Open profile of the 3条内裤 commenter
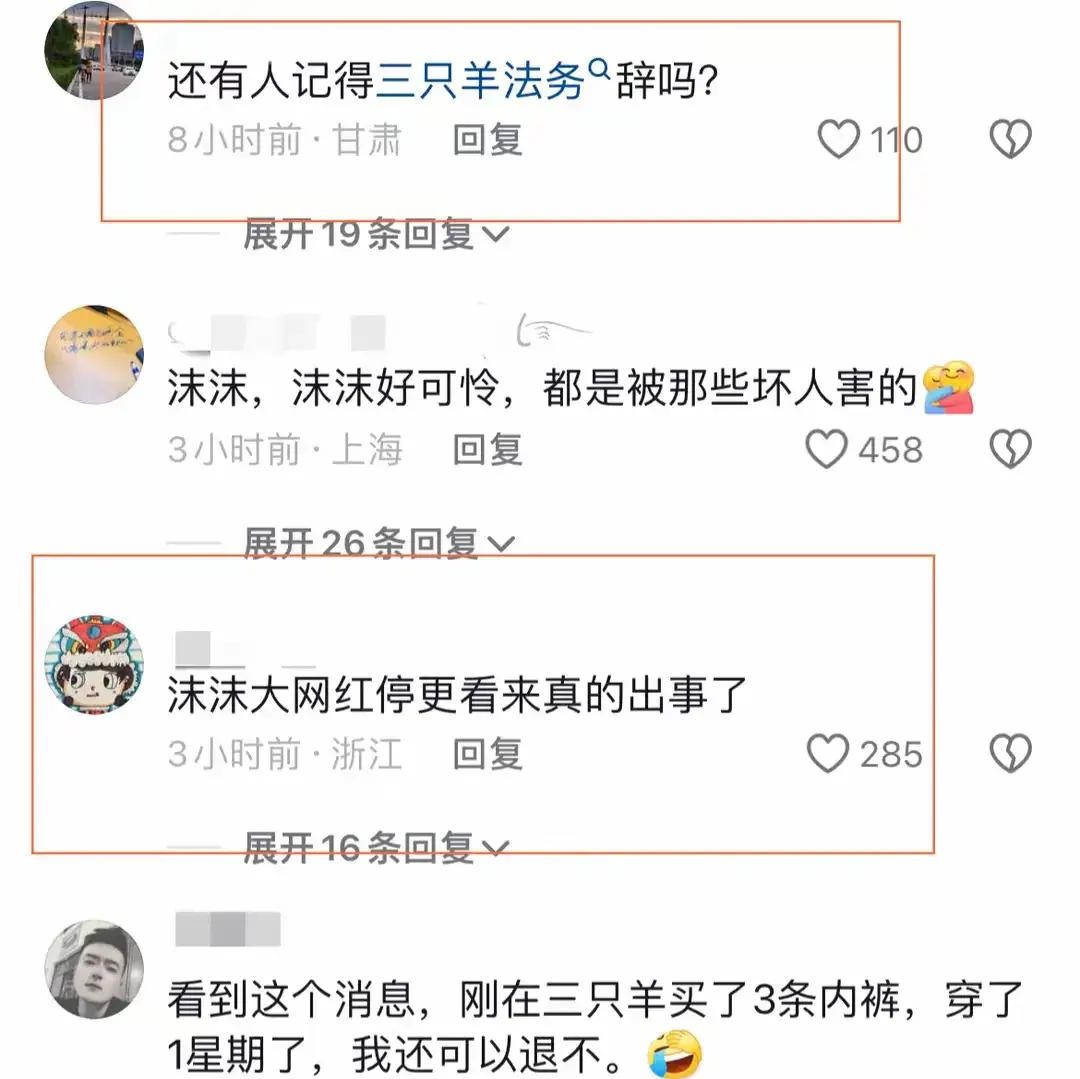The width and height of the screenshot is (1080, 1079). (x=94, y=967)
